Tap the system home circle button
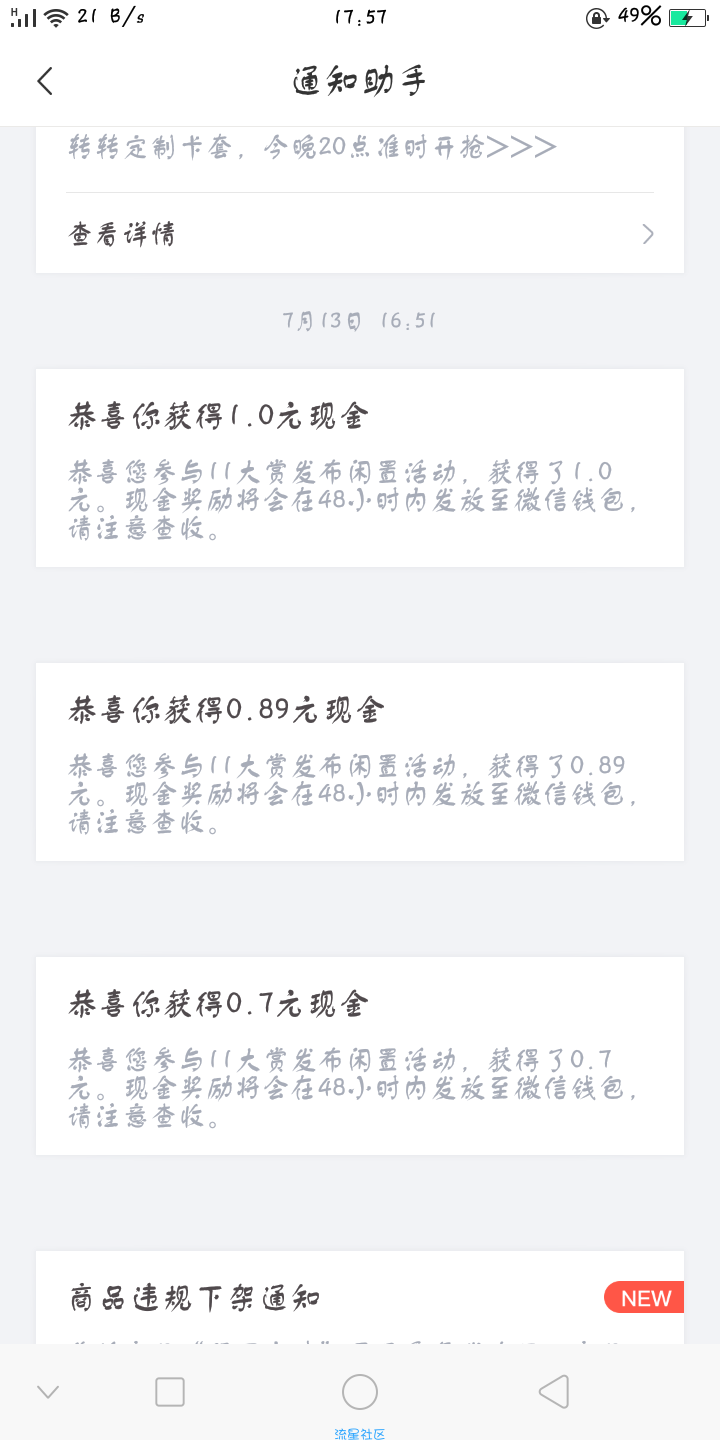720x1440 pixels. [360, 1392]
